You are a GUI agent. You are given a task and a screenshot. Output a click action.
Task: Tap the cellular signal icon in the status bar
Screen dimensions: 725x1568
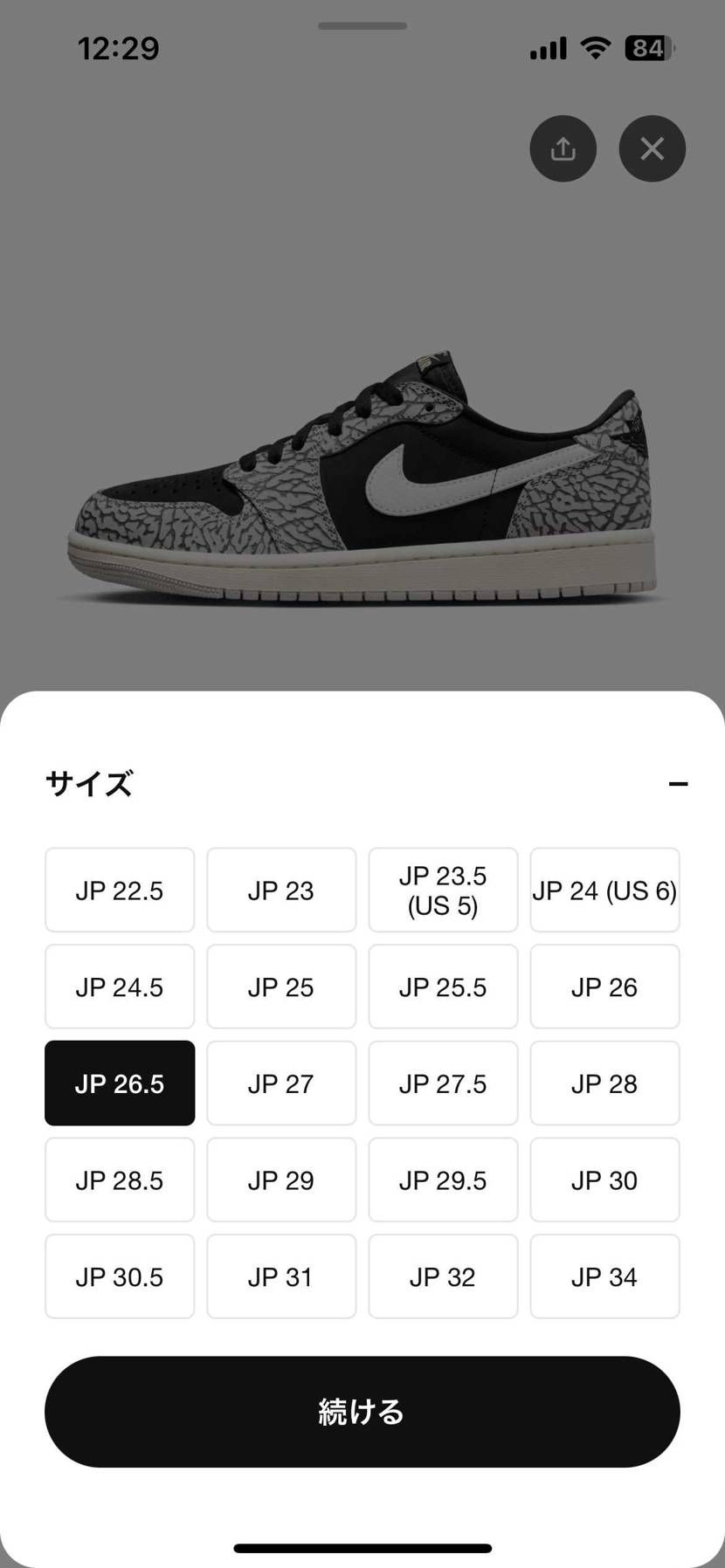pos(546,48)
